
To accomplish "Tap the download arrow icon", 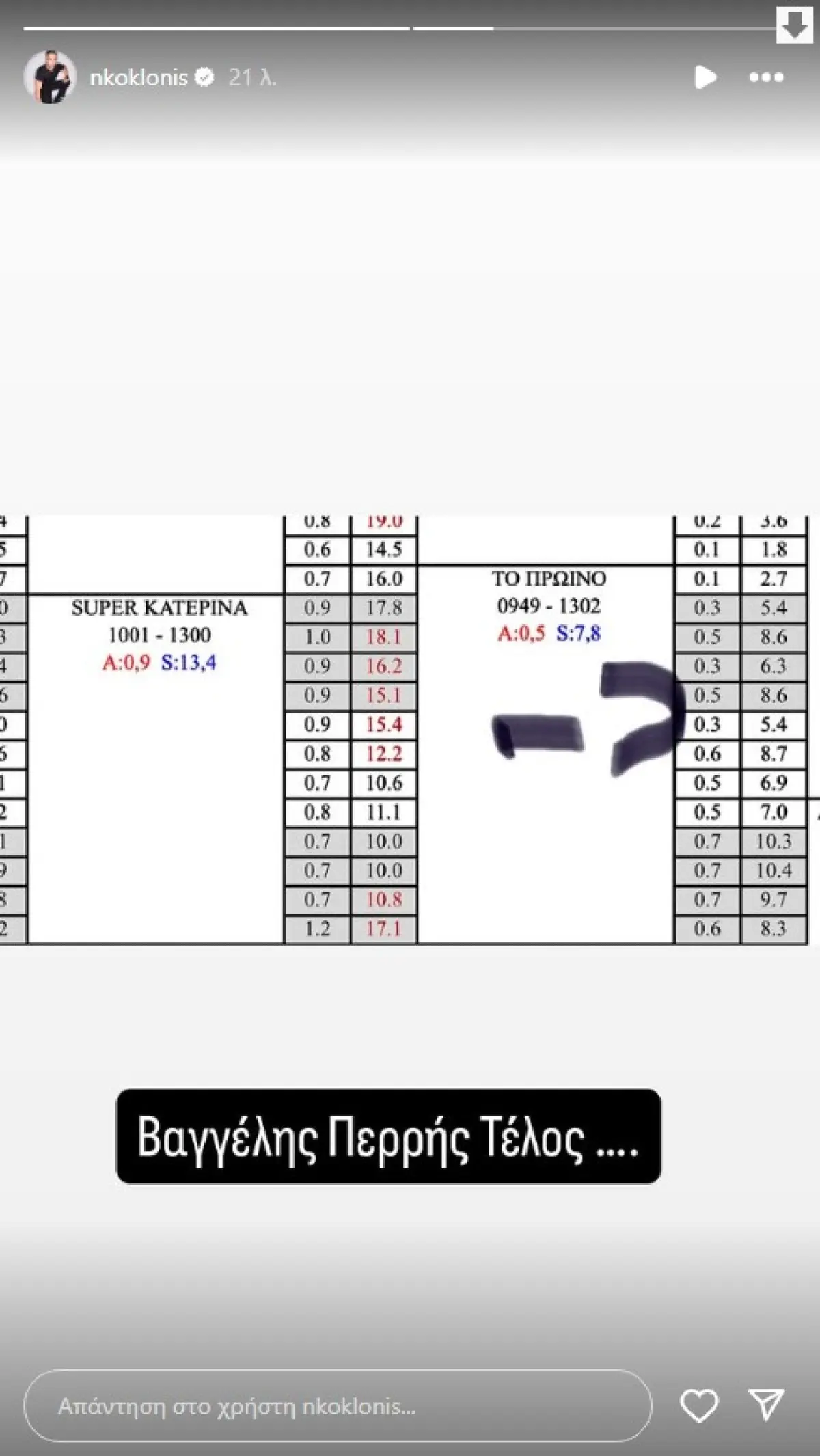I will coord(794,25).
